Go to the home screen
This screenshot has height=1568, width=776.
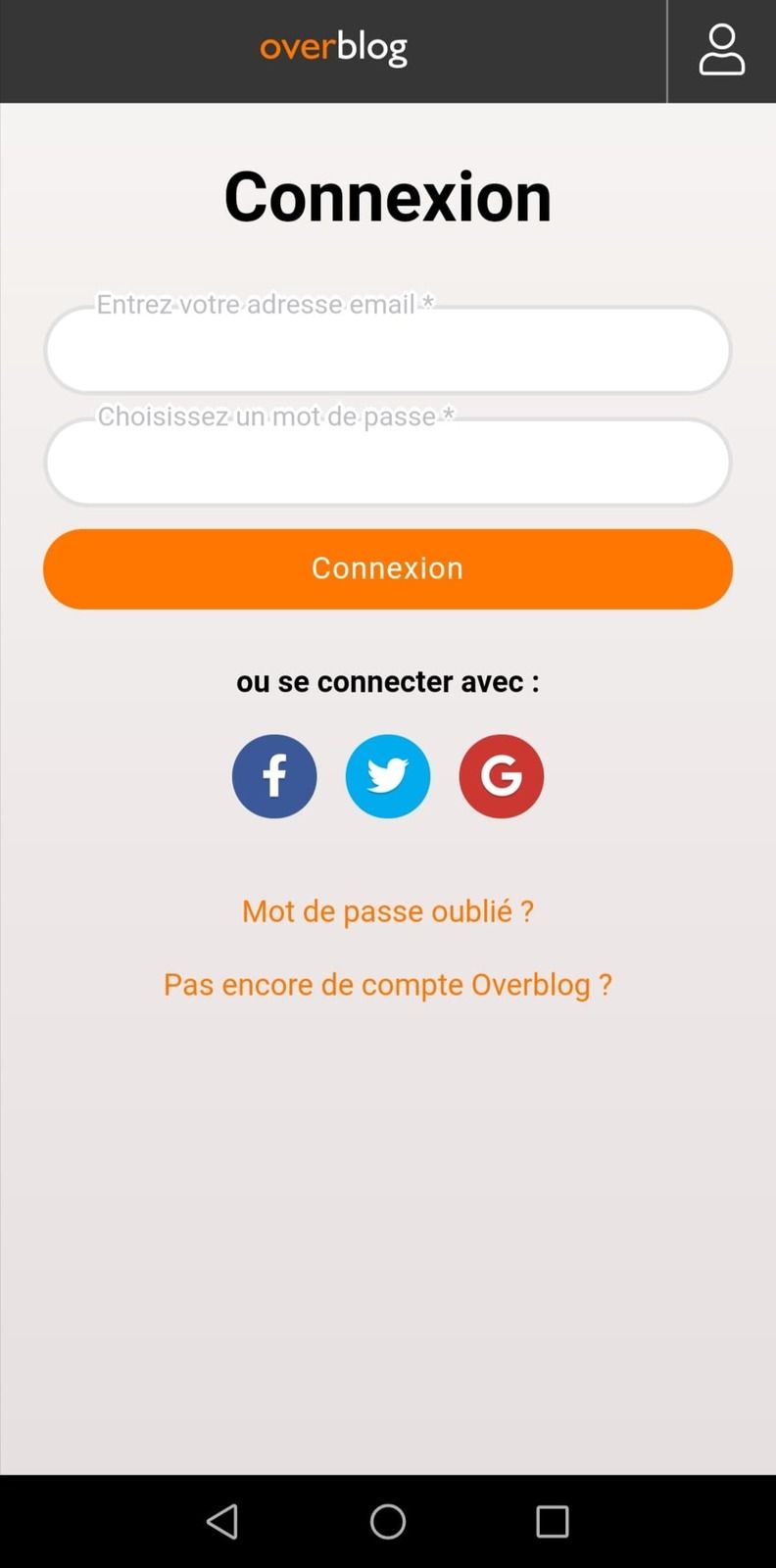(x=388, y=1521)
